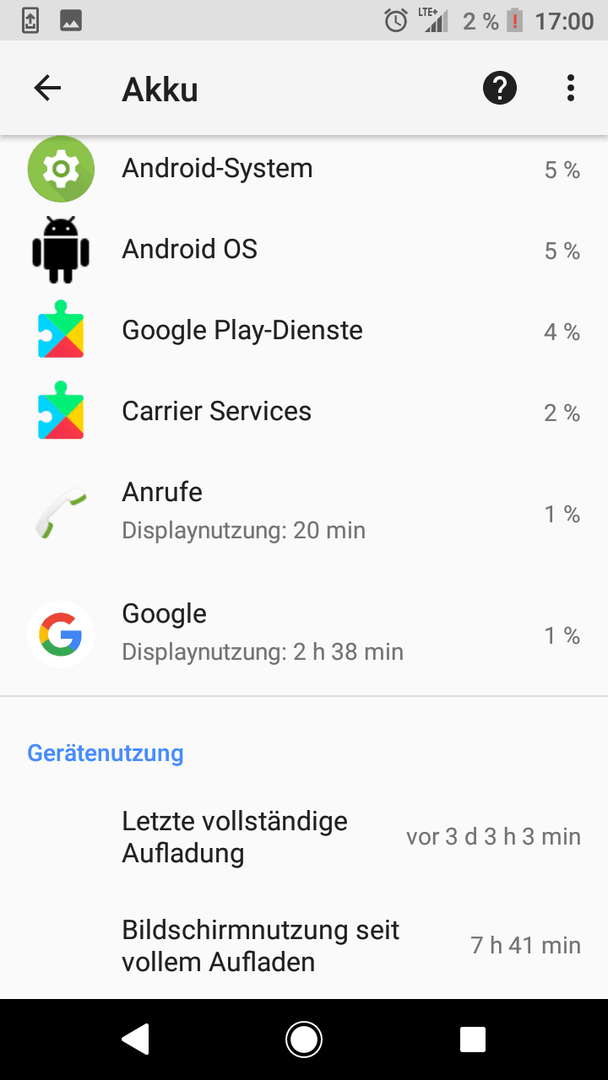Screen dimensions: 608x1080
Task: Open Android-System battery usage details
Action: (x=304, y=169)
